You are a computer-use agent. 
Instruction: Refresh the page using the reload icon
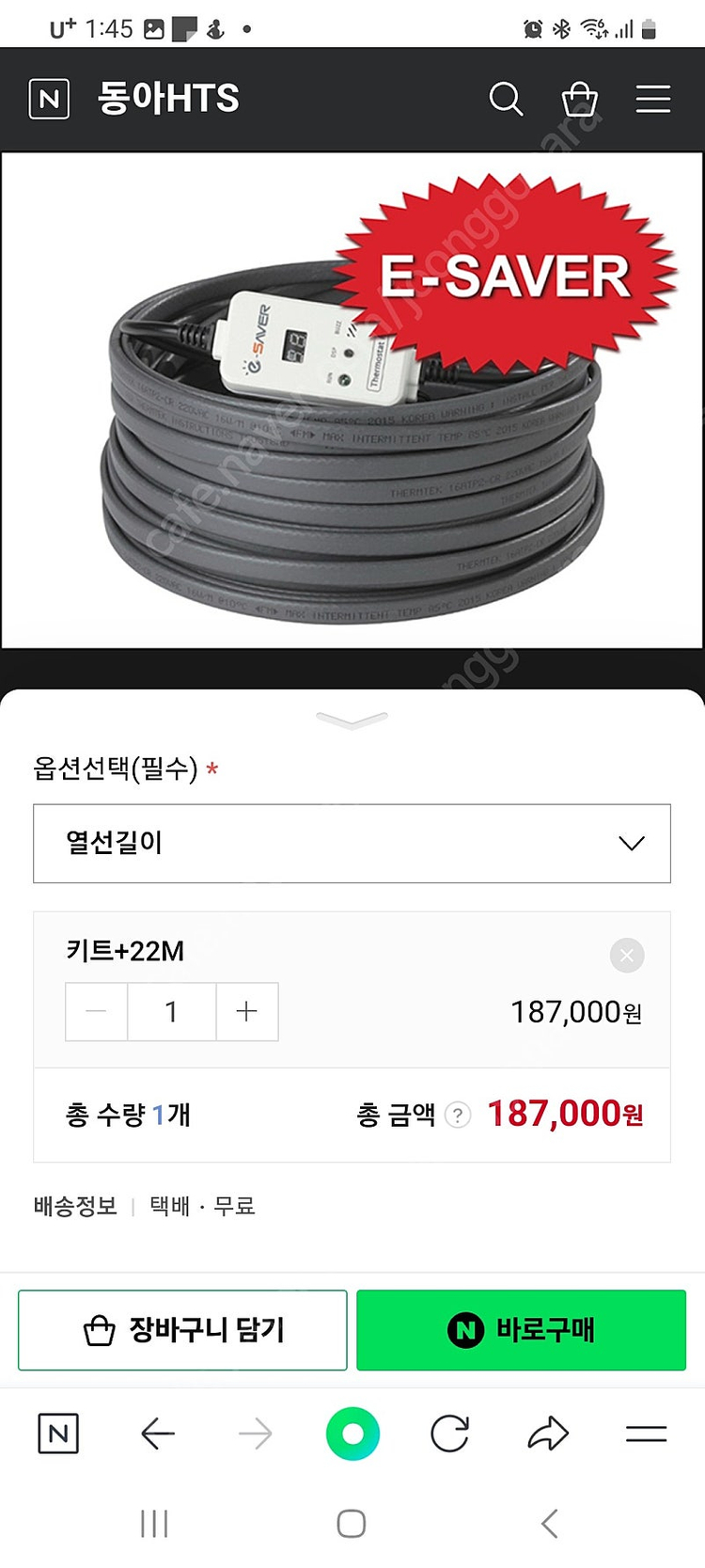(x=449, y=1433)
